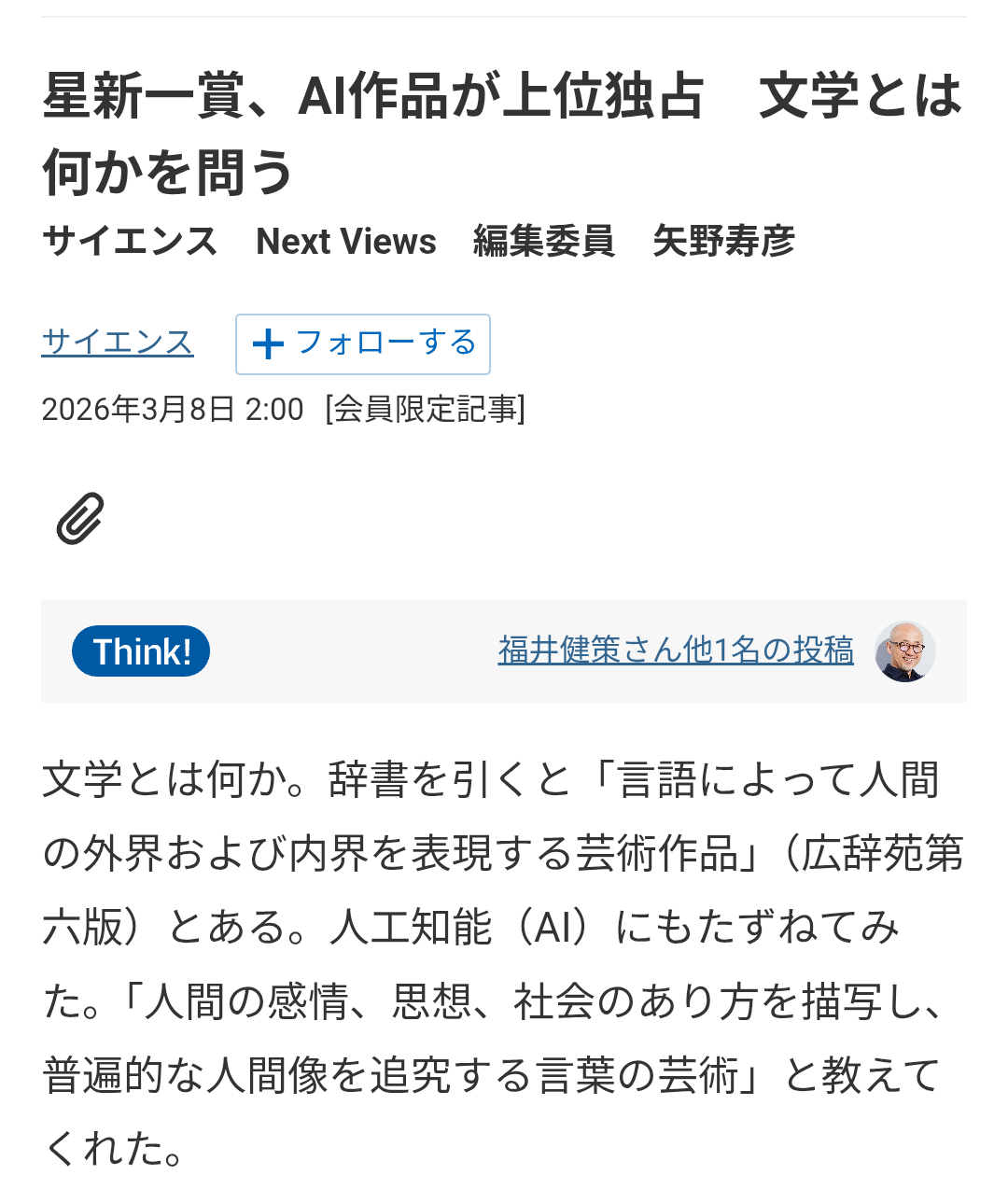The height and width of the screenshot is (1203, 1008).
Task: Tap the paperclip clip-article icon
Action: pos(80,518)
